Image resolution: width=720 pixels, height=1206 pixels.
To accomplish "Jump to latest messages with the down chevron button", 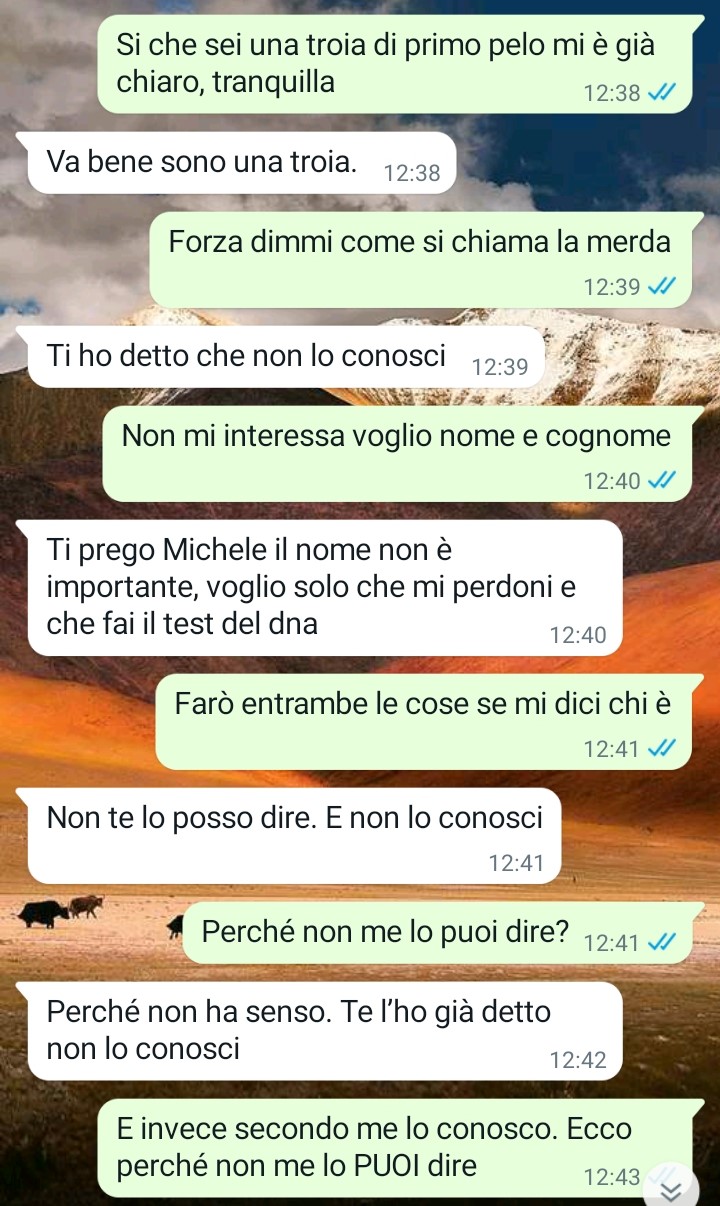I will (x=672, y=1186).
